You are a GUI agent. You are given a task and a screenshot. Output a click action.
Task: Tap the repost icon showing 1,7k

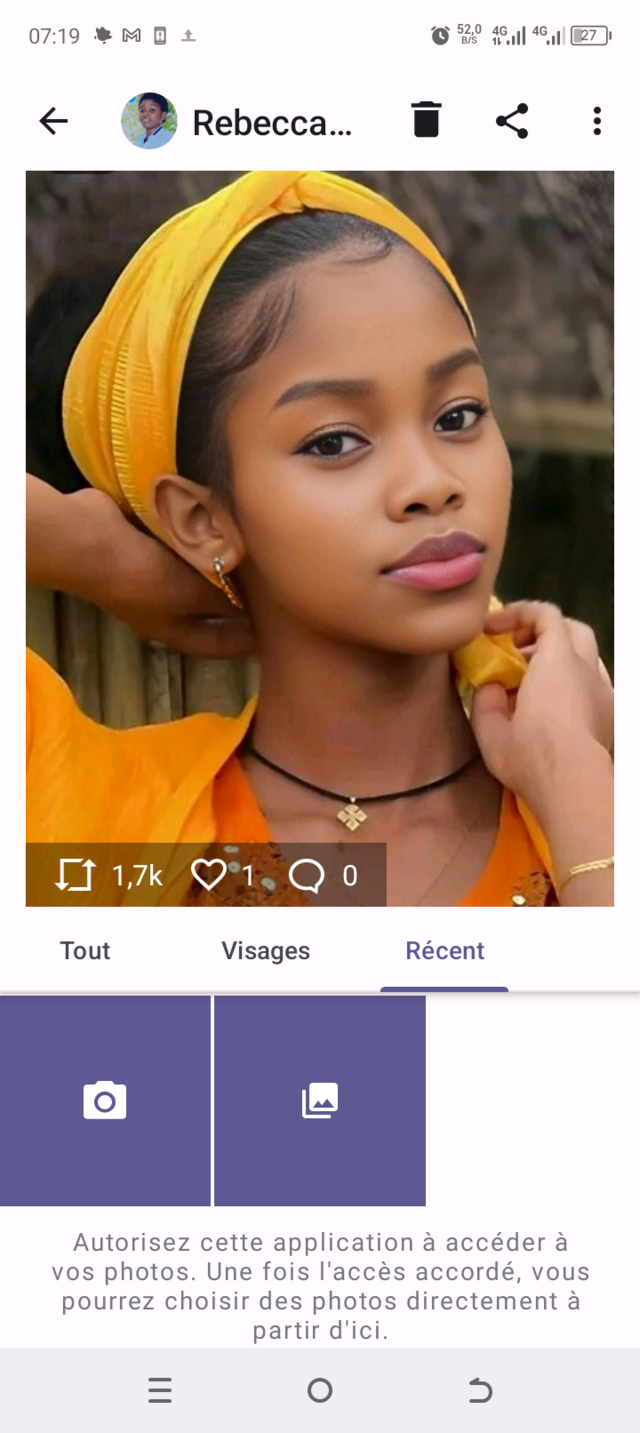[x=75, y=876]
